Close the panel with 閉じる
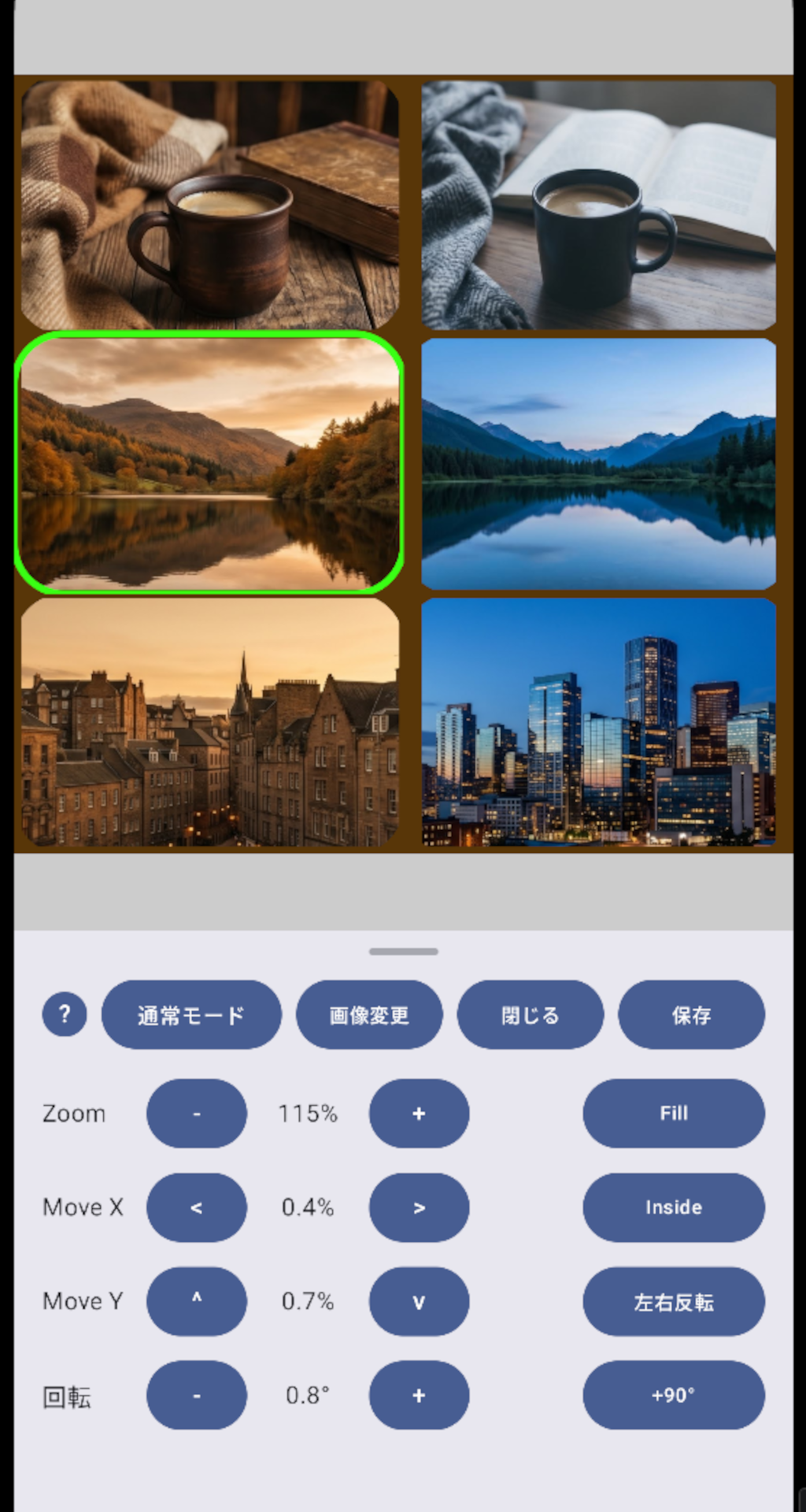The width and height of the screenshot is (806, 1512). (x=530, y=1014)
